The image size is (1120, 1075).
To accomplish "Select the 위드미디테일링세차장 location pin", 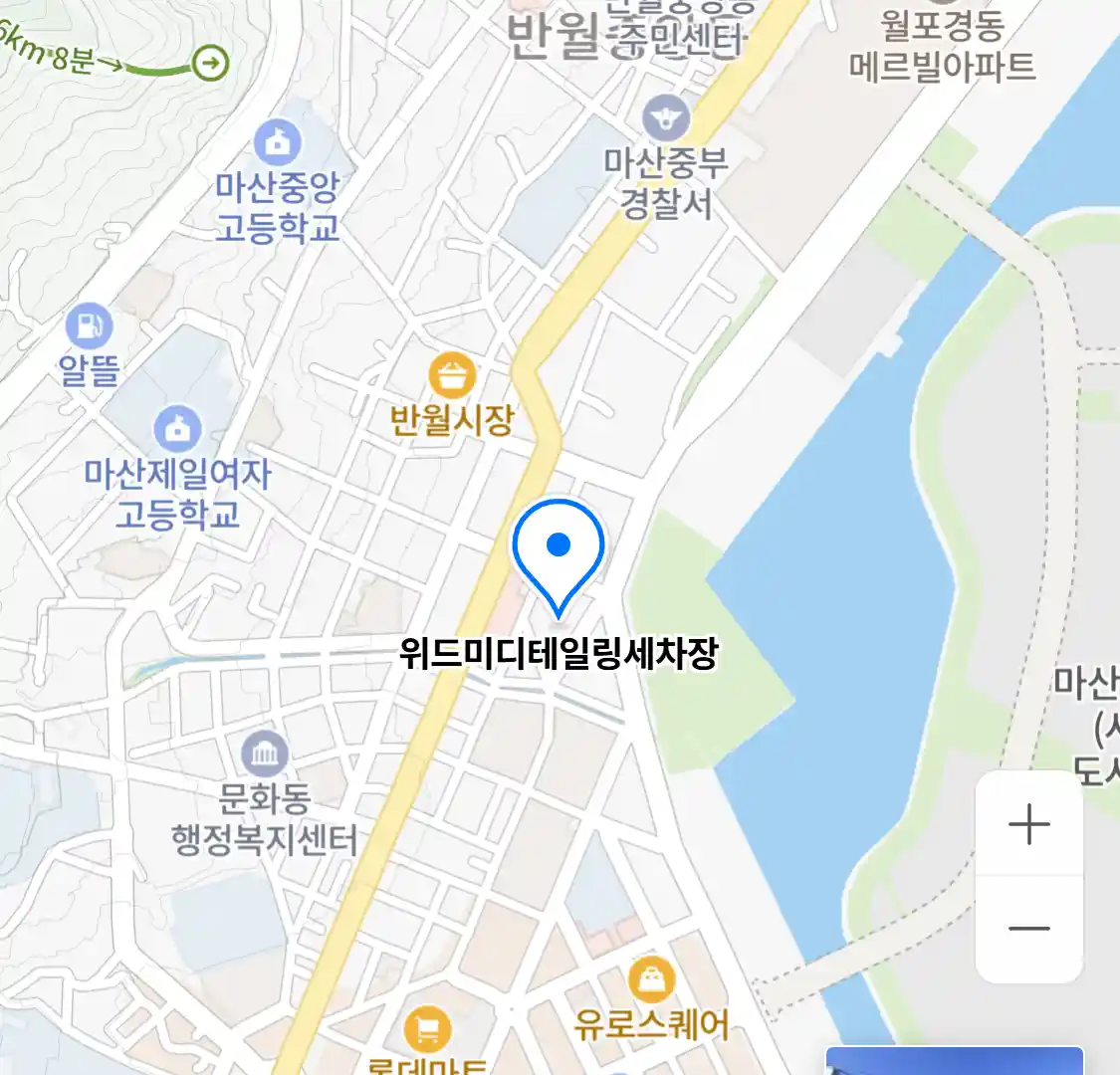I will [559, 545].
